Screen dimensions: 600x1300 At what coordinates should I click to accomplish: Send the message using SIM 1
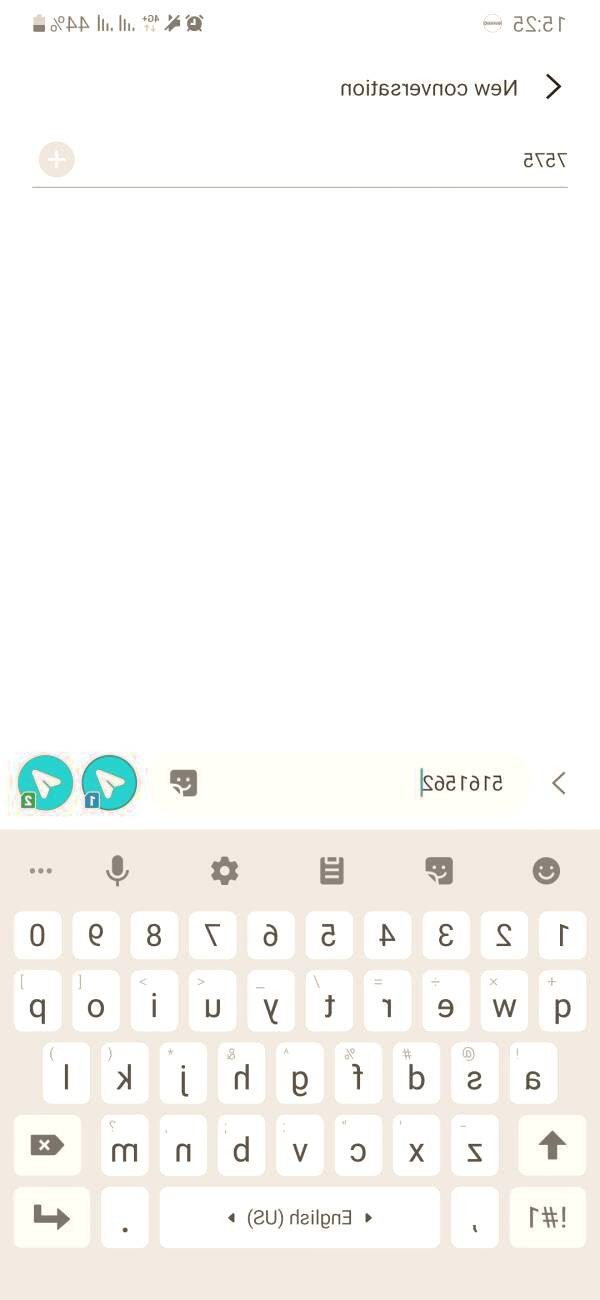point(109,783)
